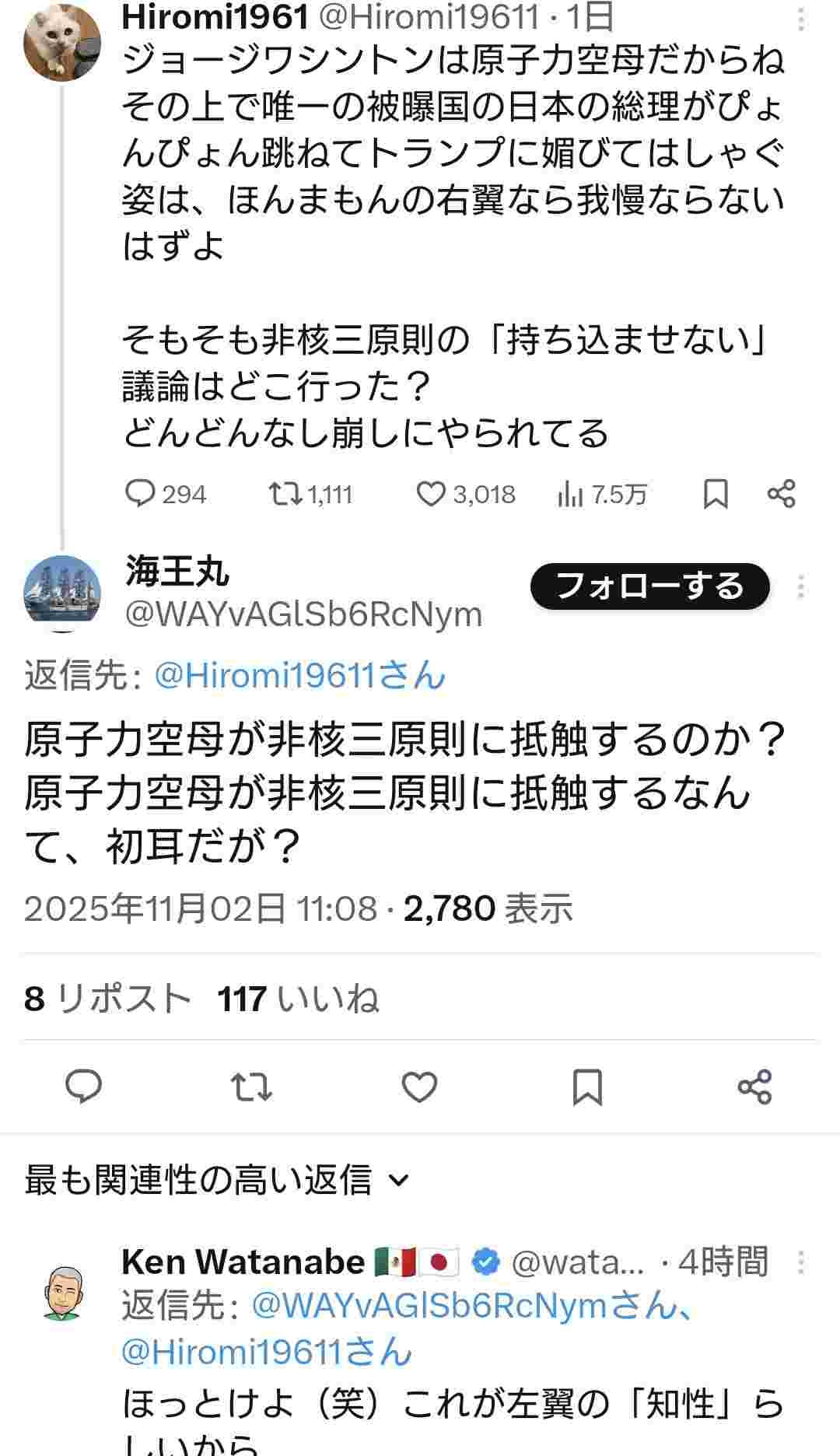The image size is (840, 1456).
Task: Like Hiromi1961's post with 3,018 likes
Action: (x=430, y=494)
